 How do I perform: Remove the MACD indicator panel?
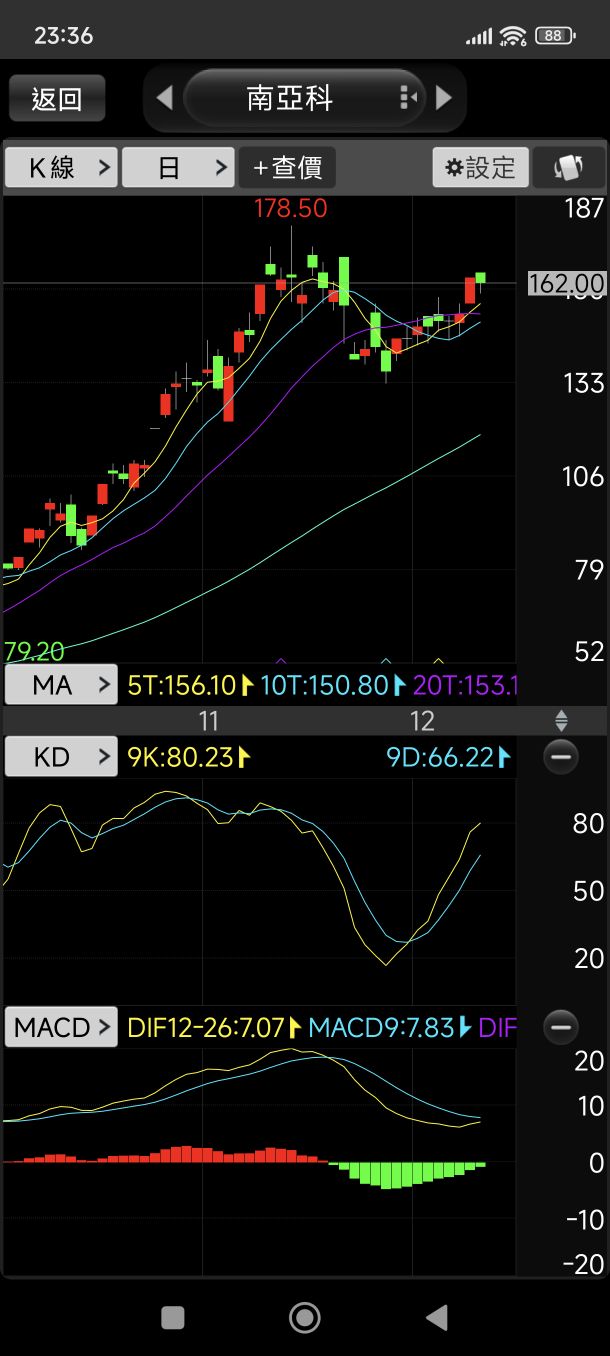(x=561, y=1027)
